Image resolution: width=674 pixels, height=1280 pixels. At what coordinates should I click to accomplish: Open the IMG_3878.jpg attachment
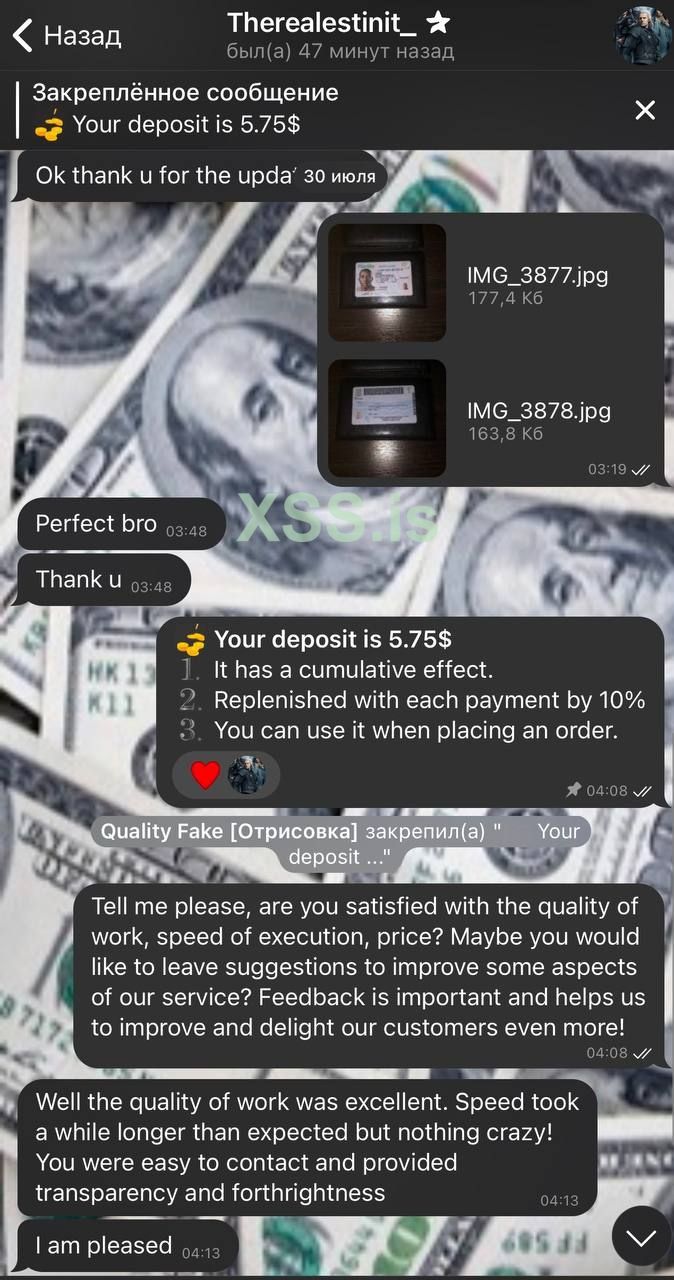[388, 418]
